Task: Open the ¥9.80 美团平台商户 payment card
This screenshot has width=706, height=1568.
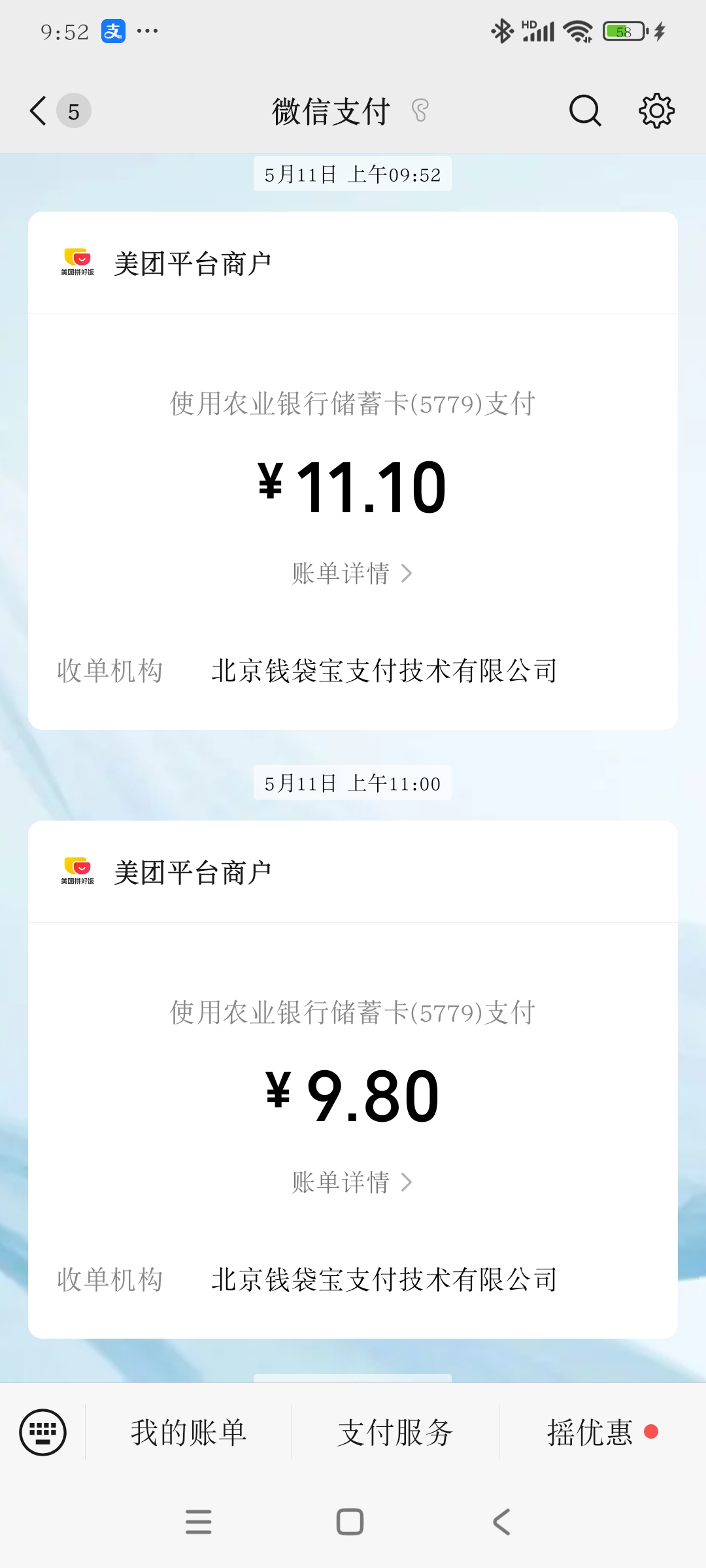Action: [353, 1078]
